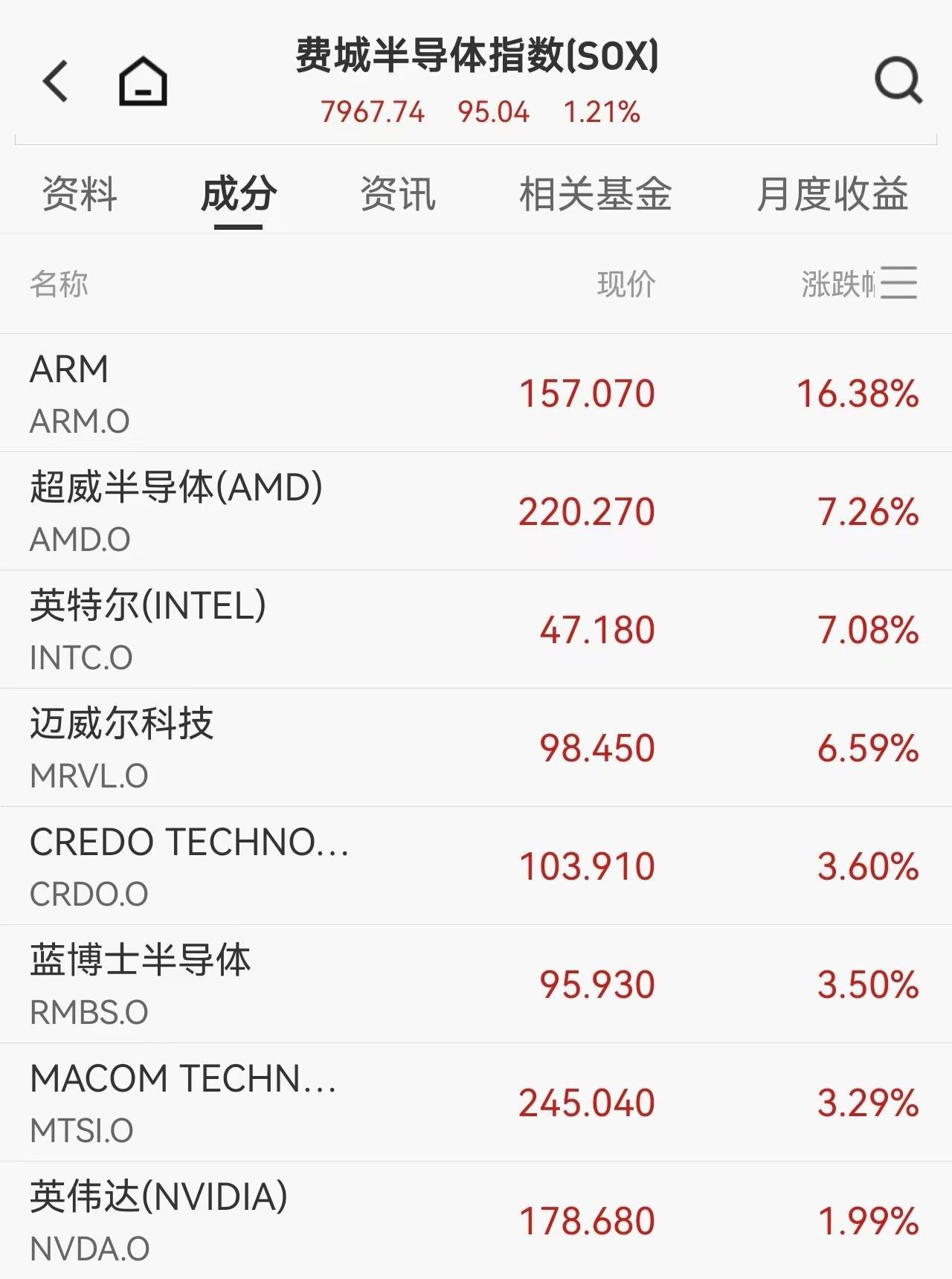Tap the home icon in header
The height and width of the screenshot is (1279, 952).
tap(143, 81)
